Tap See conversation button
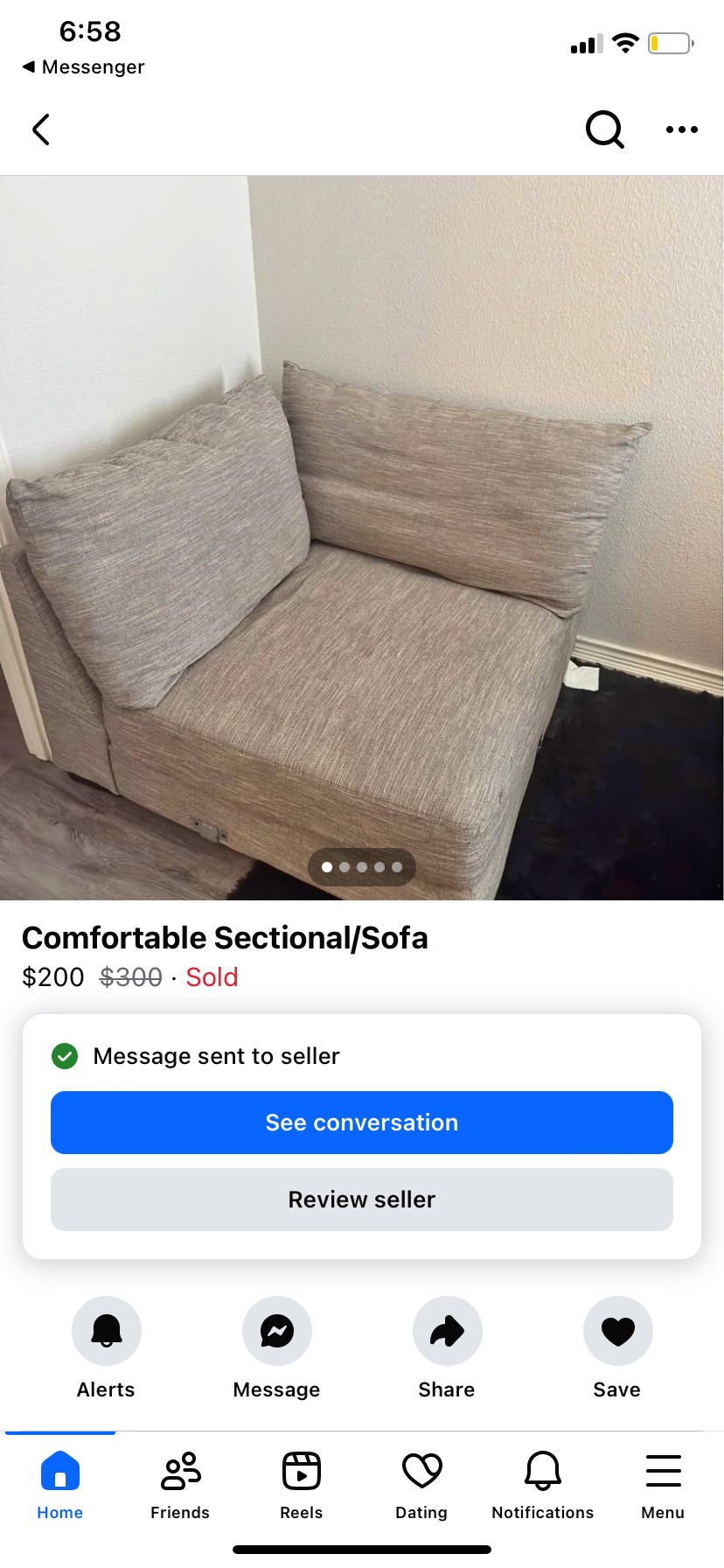Viewport: 724px width, 1568px height. 362,1123
